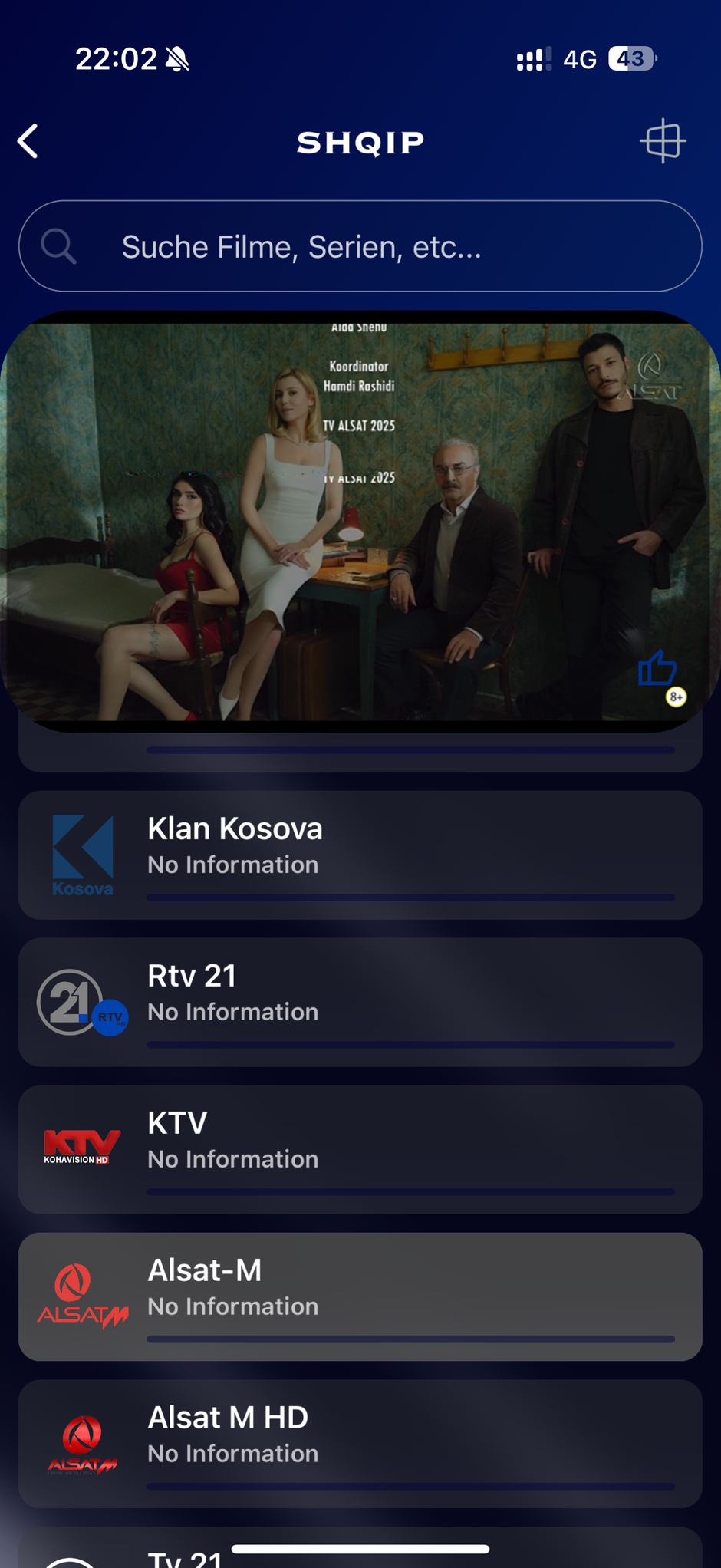Go back using the top-left arrow

click(x=28, y=142)
